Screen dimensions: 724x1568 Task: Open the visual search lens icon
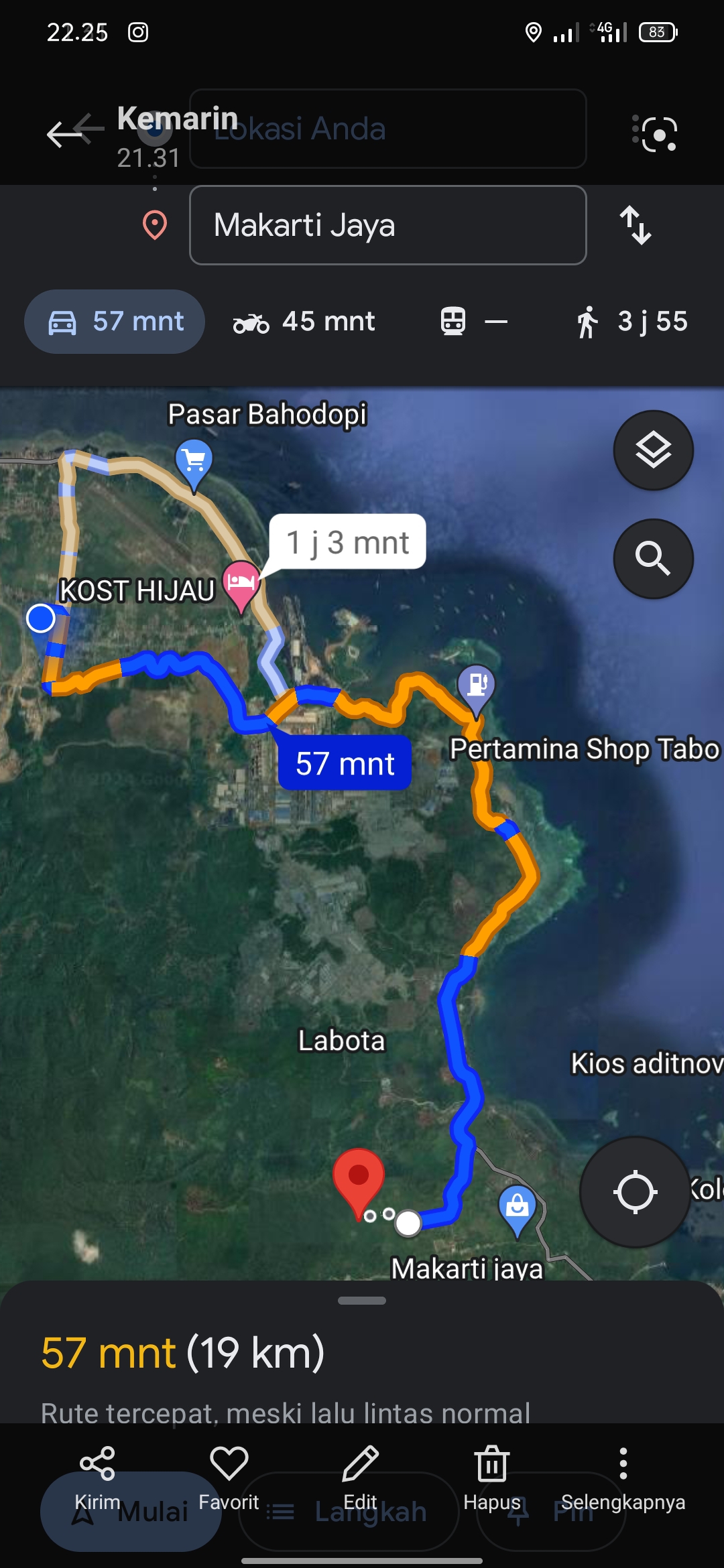(655, 133)
